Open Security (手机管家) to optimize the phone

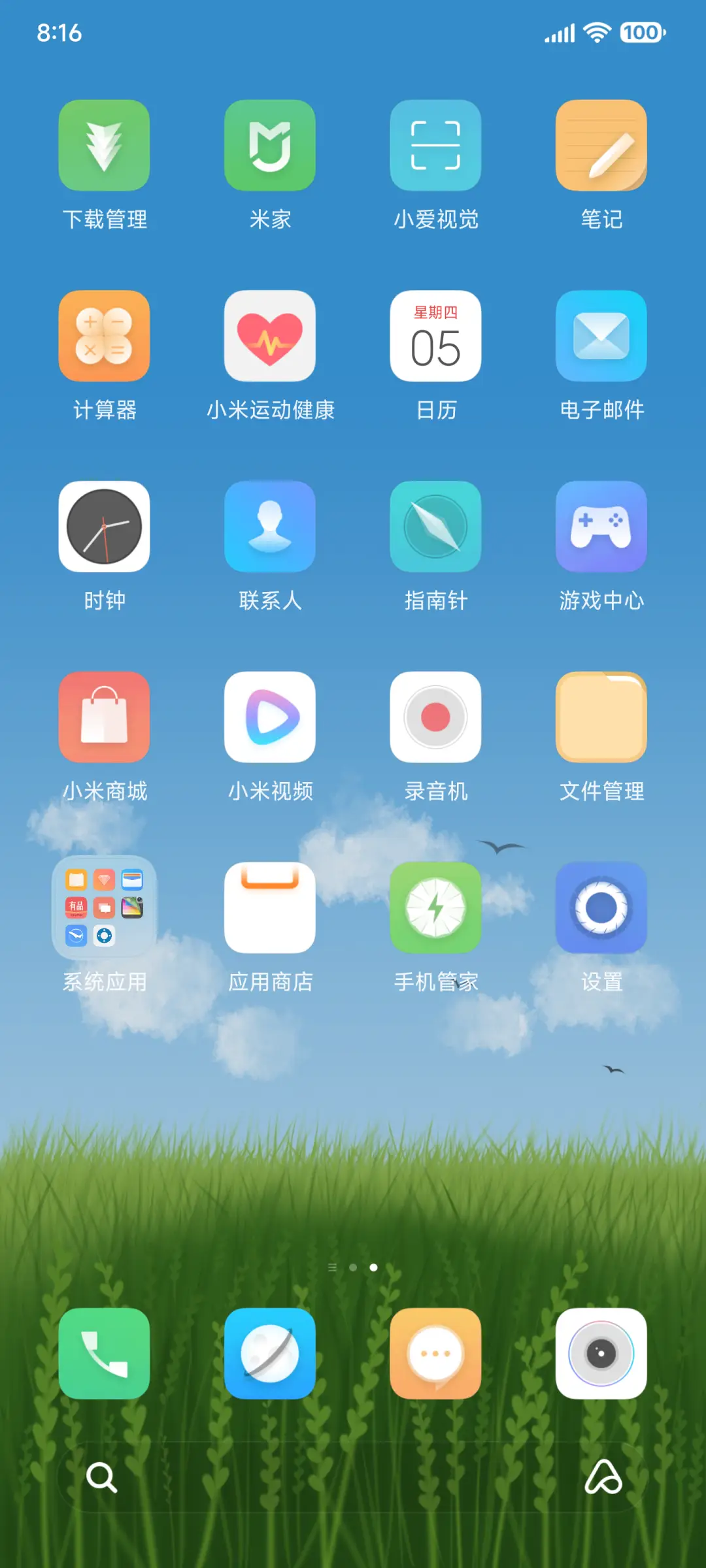[x=435, y=907]
